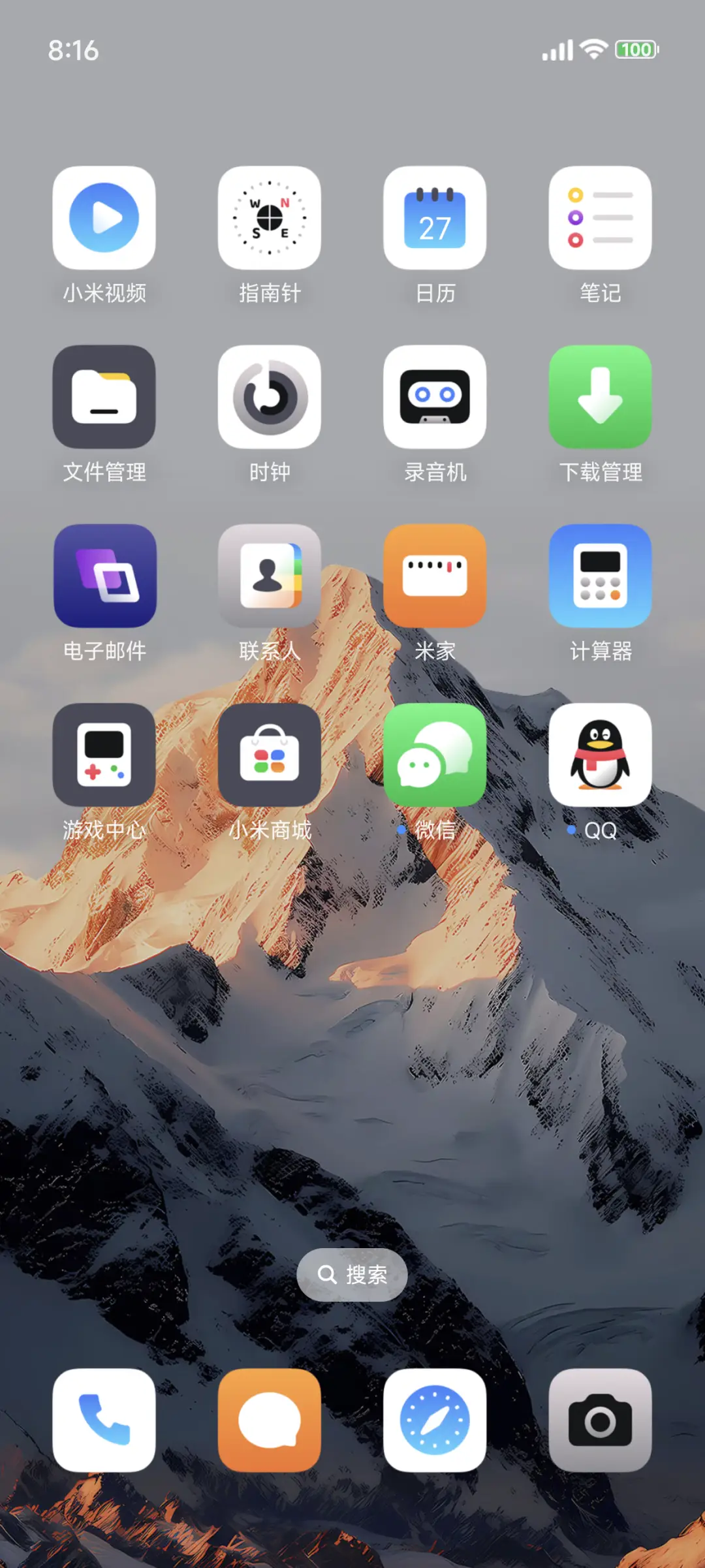705x1568 pixels.
Task: Enter the 游戏中心 game center
Action: pyautogui.click(x=104, y=755)
